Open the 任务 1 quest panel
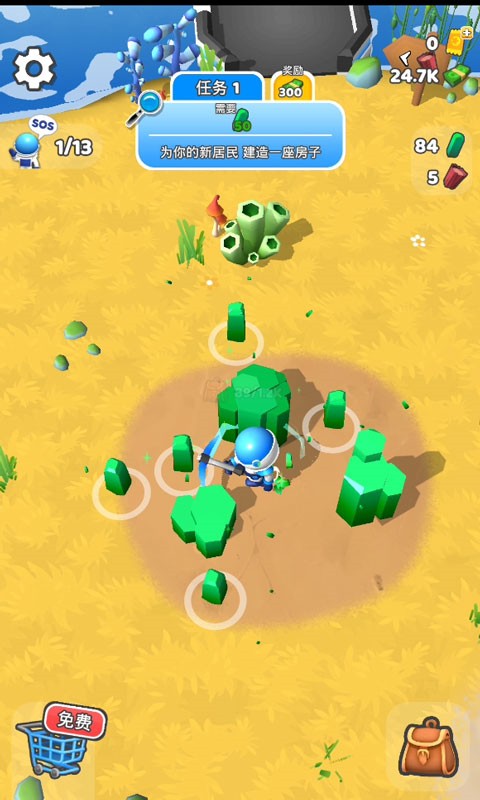480x800 pixels. click(218, 88)
